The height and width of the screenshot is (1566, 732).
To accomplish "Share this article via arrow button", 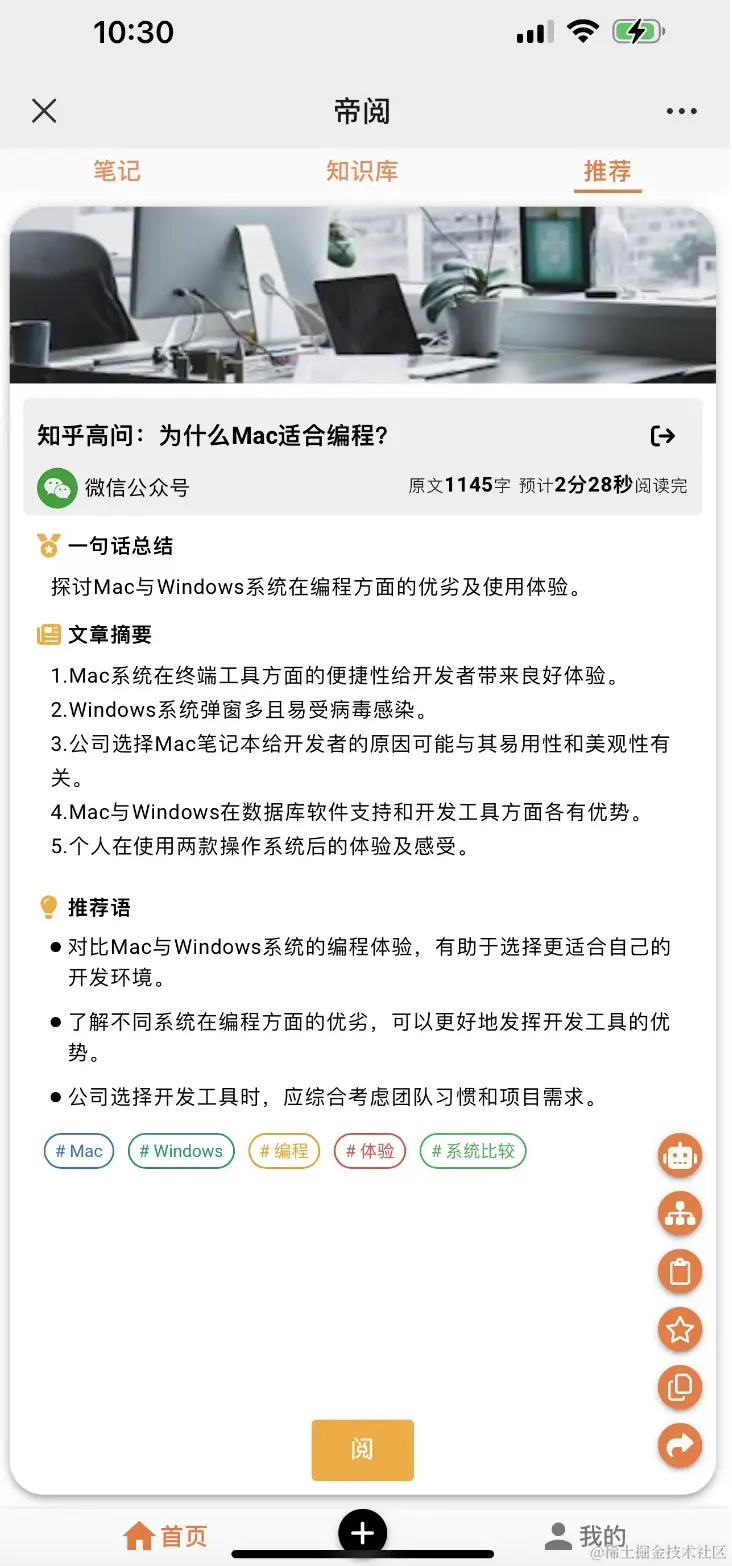I will pyautogui.click(x=680, y=1445).
